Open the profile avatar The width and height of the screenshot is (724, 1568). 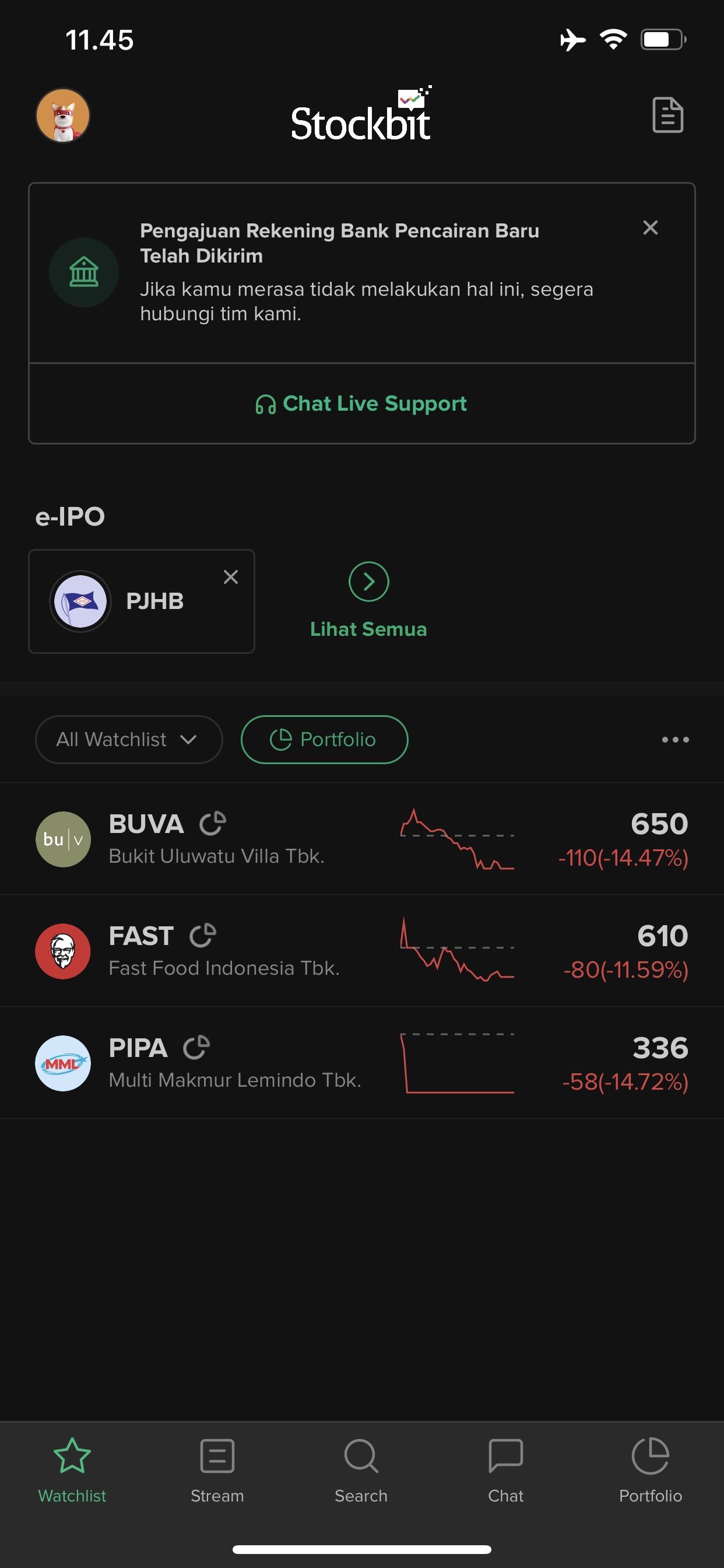click(x=63, y=116)
